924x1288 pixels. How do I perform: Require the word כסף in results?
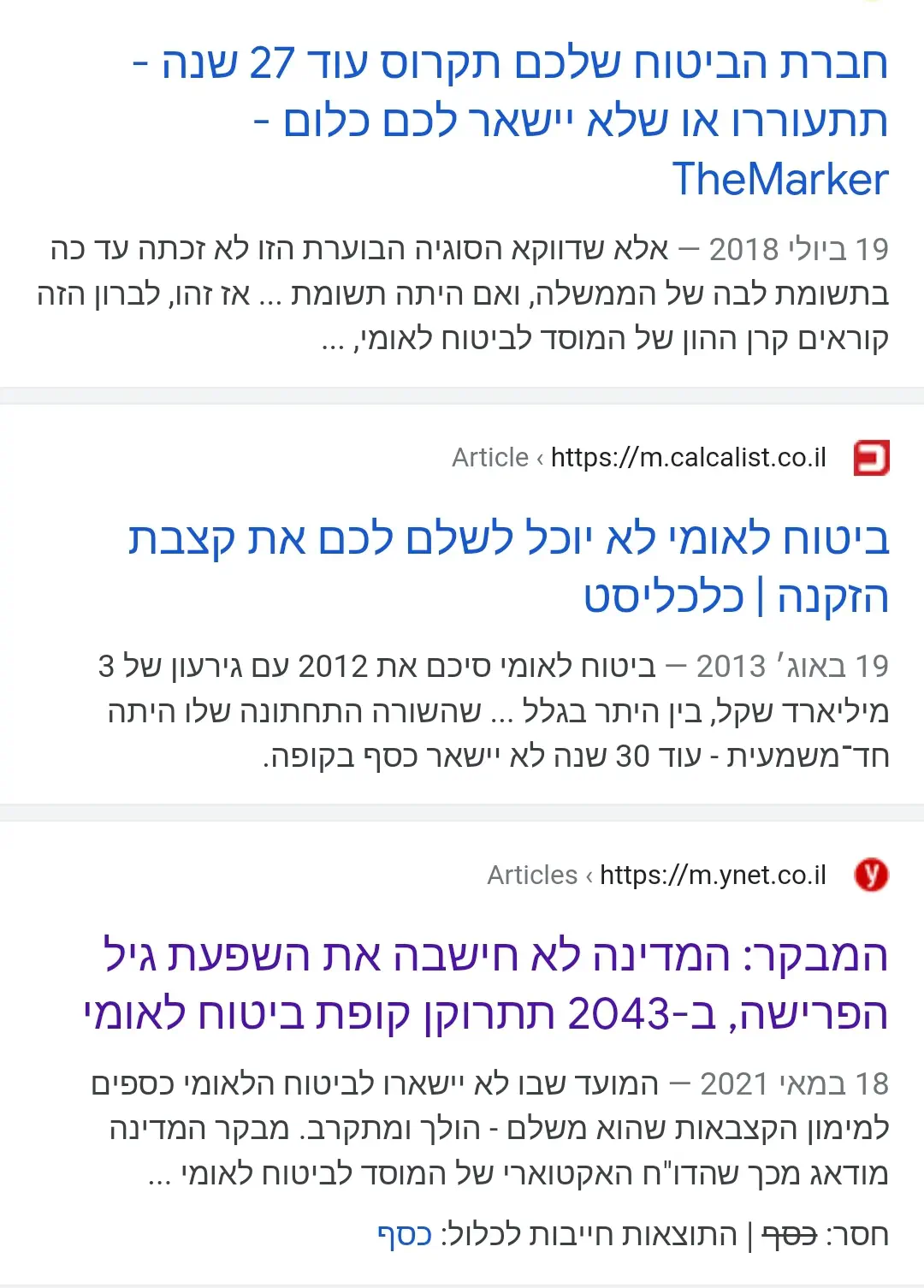405,1235
